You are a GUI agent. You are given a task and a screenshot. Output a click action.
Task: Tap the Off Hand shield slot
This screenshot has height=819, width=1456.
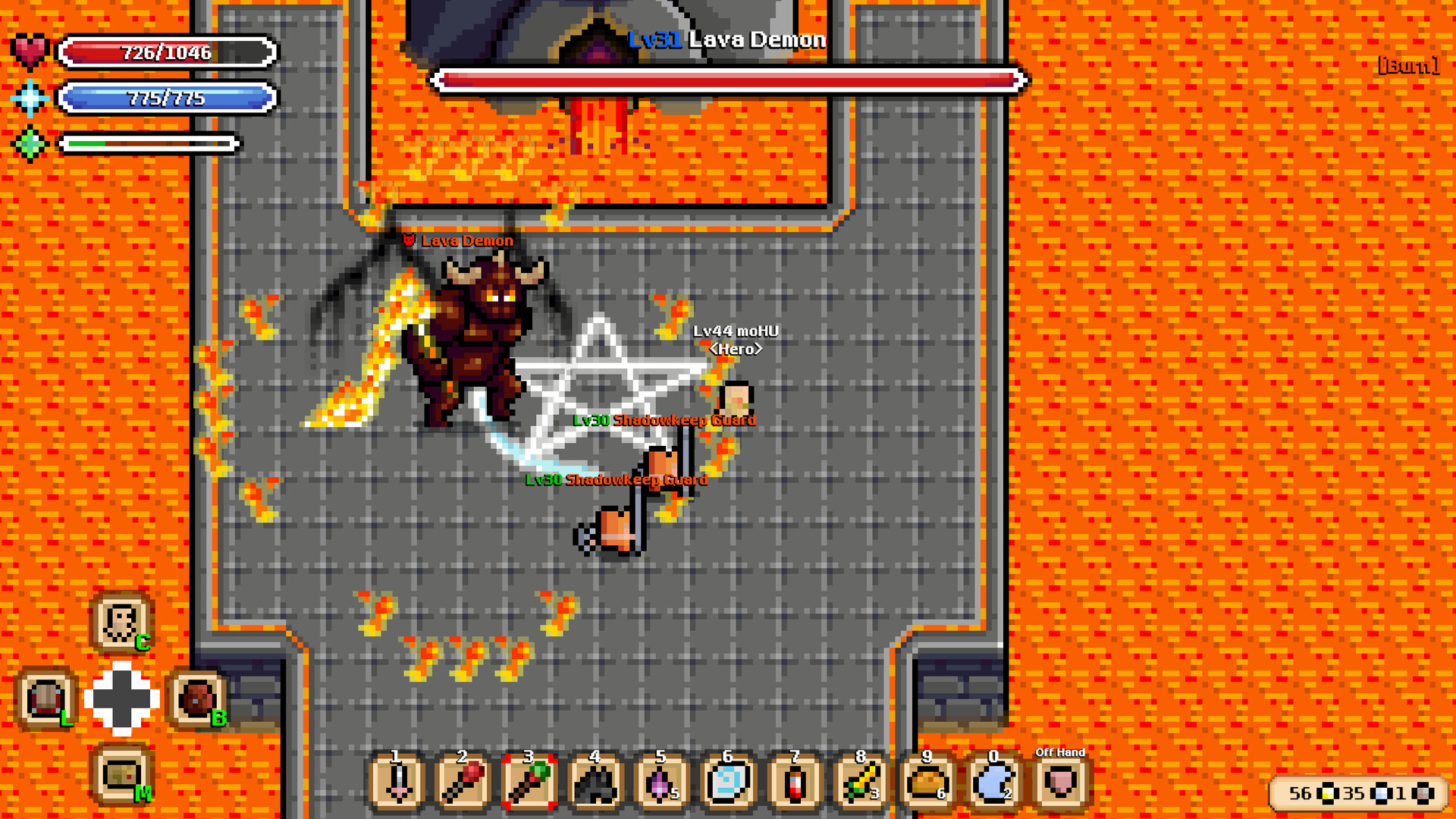click(x=1060, y=783)
